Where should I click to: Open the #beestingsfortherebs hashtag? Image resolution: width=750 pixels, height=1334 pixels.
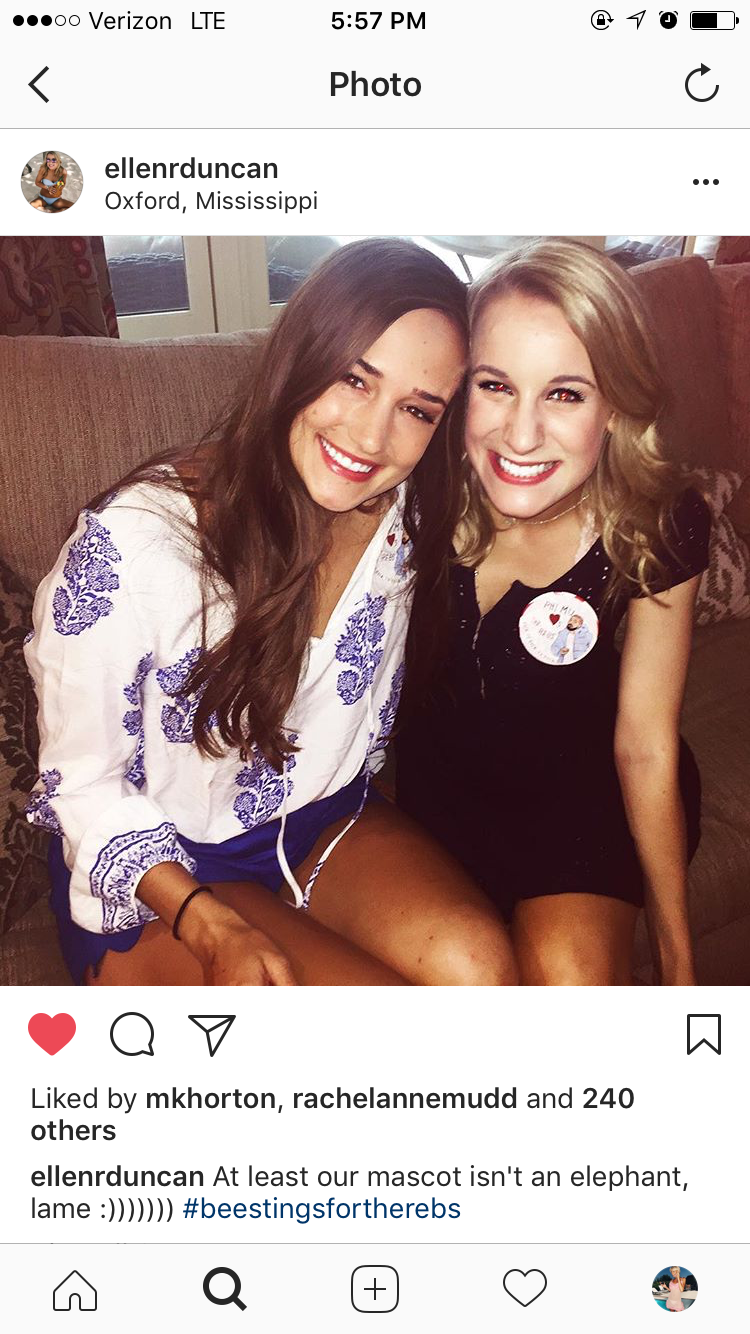(321, 1208)
